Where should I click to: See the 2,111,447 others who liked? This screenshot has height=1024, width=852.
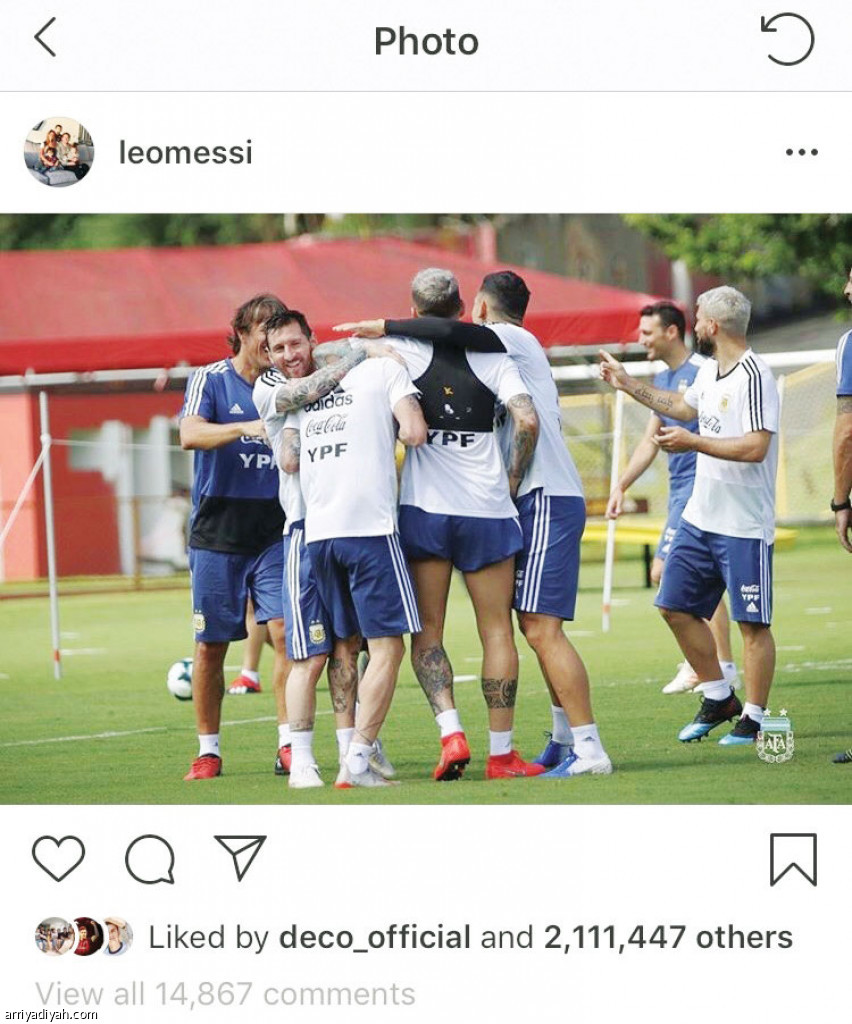(667, 937)
